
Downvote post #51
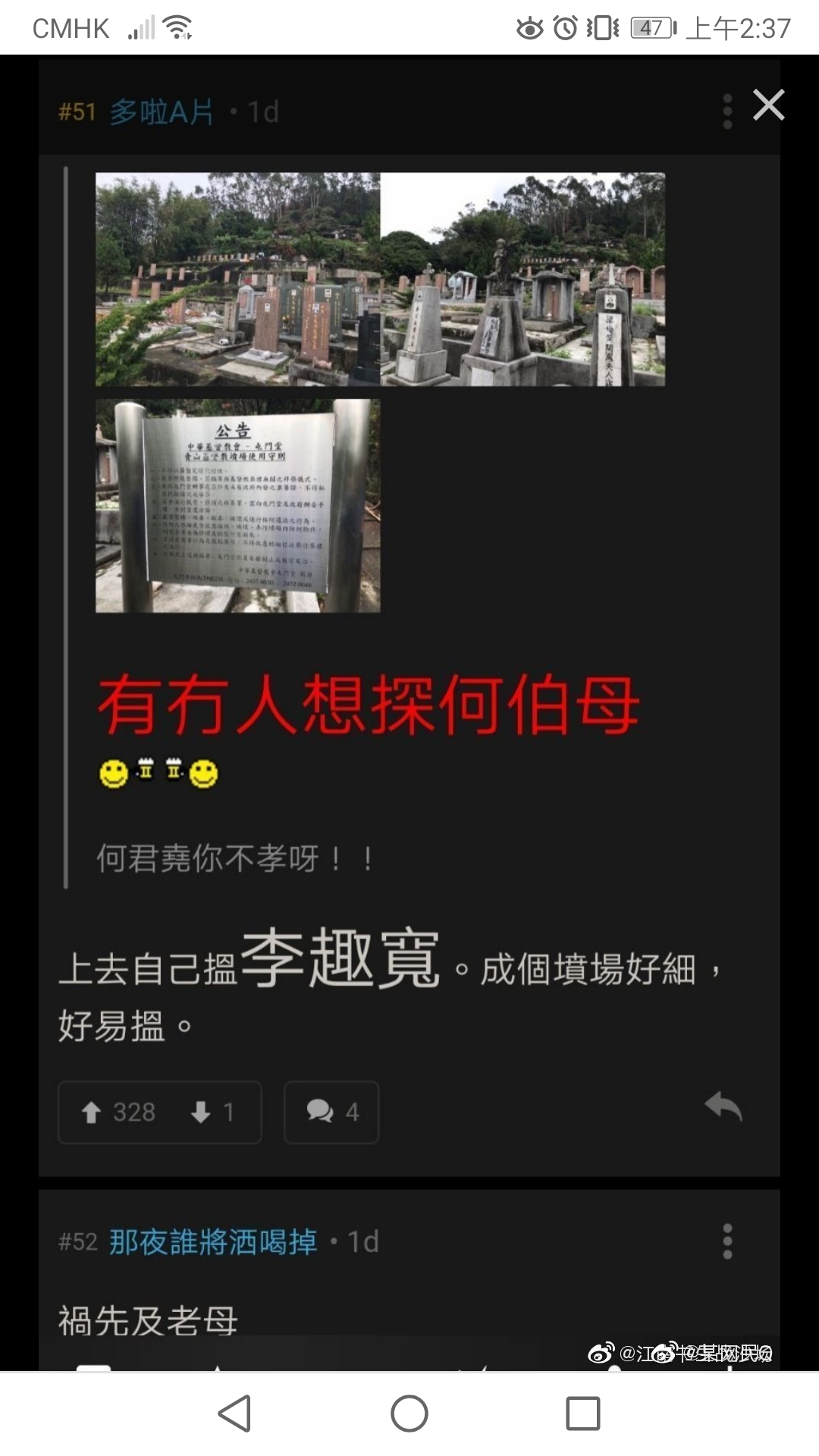201,1112
